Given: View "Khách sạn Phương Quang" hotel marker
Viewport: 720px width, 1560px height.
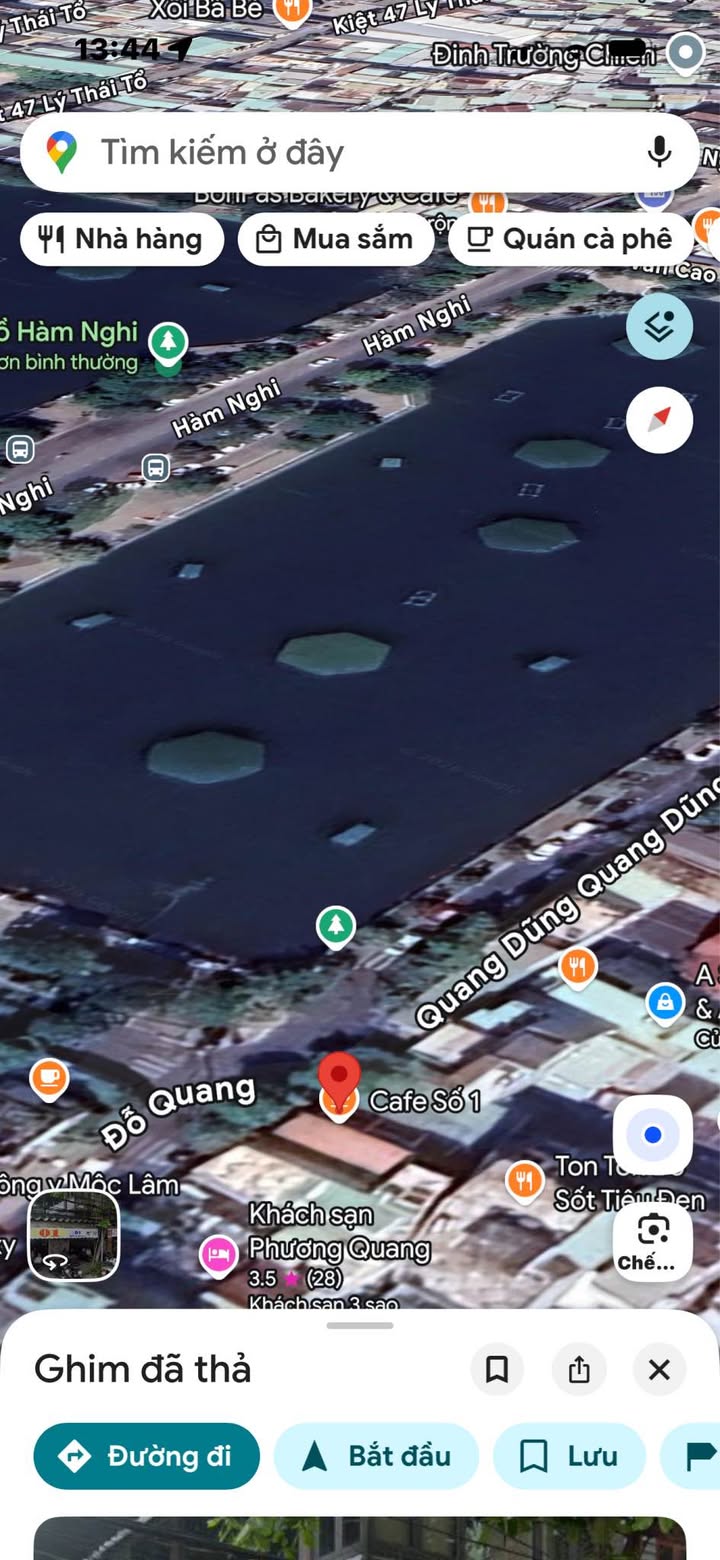Looking at the screenshot, I should (x=218, y=1254).
